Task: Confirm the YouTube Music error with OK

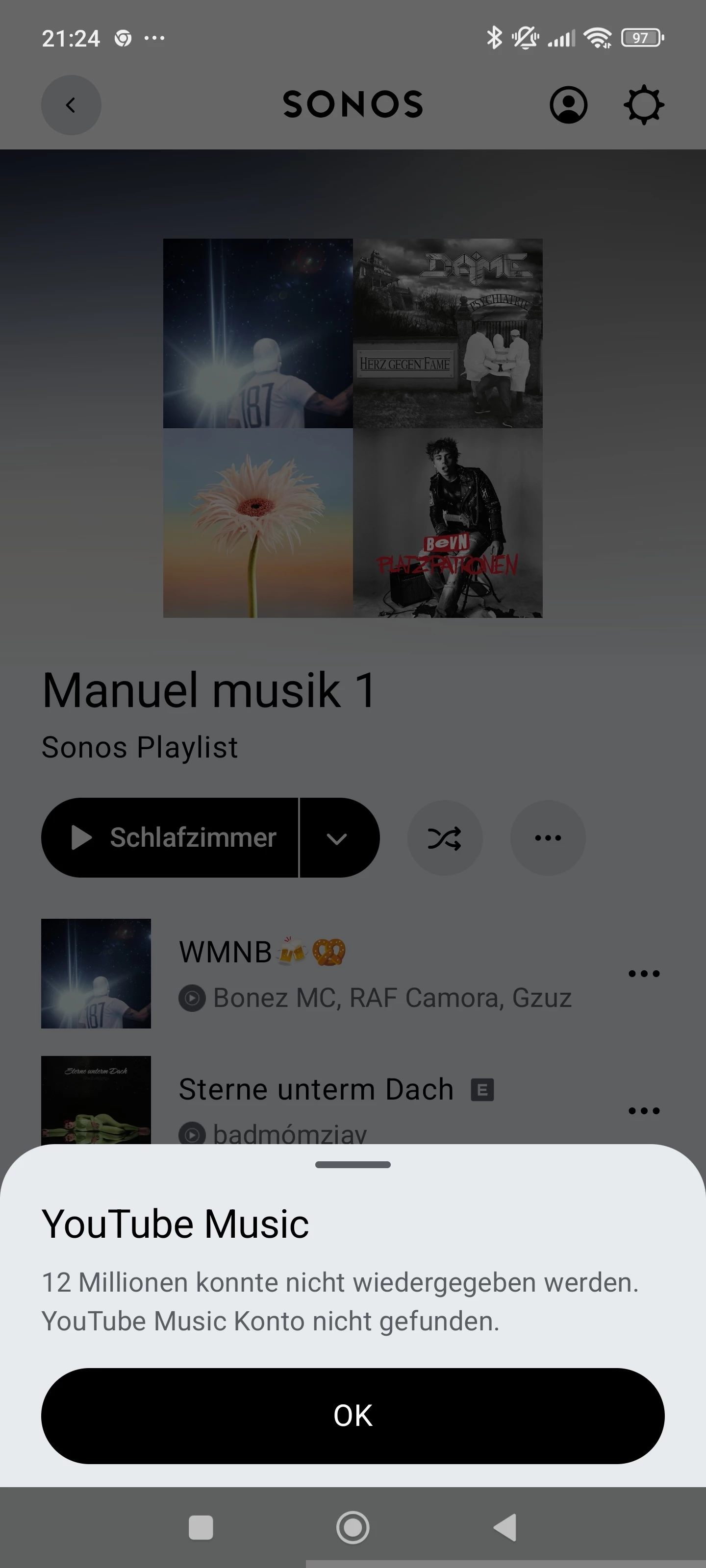Action: click(353, 1415)
